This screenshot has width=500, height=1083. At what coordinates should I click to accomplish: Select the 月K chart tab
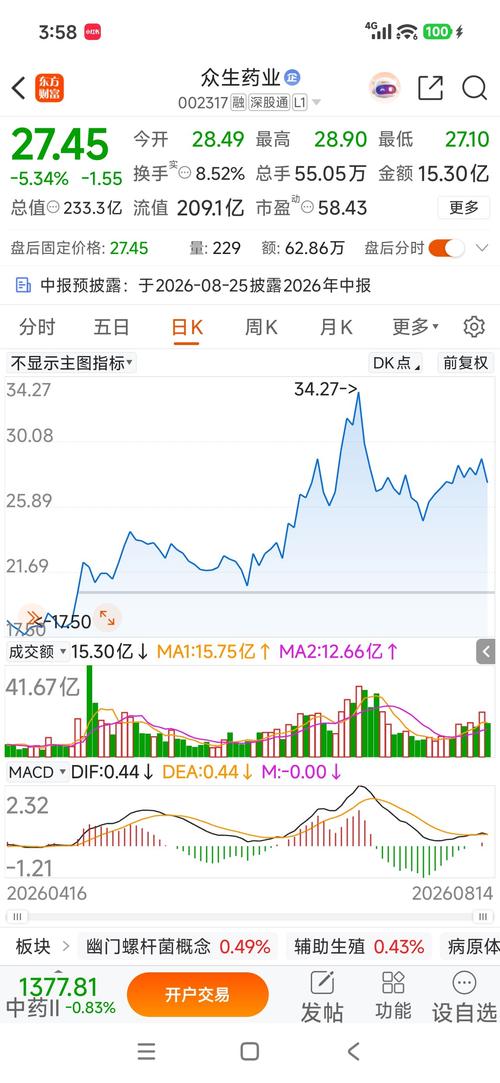click(x=336, y=327)
